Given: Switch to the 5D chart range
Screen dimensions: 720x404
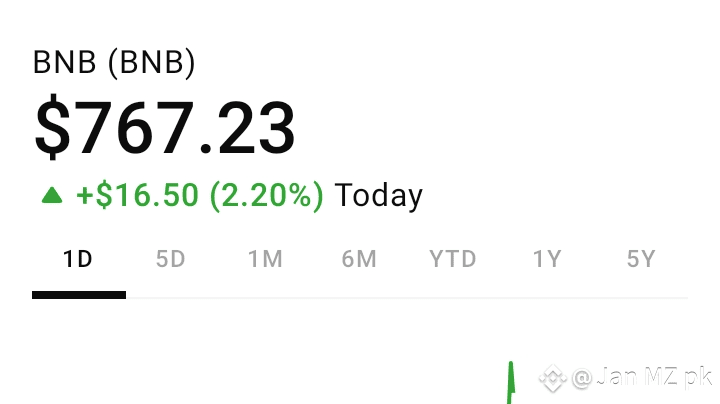Looking at the screenshot, I should click(x=171, y=259).
